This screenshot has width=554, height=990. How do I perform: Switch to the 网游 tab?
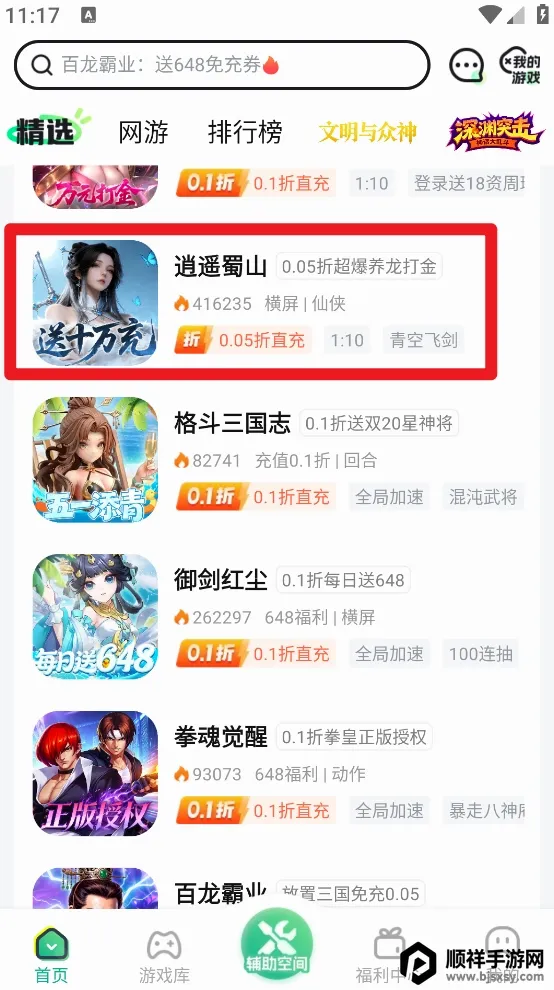tap(143, 132)
